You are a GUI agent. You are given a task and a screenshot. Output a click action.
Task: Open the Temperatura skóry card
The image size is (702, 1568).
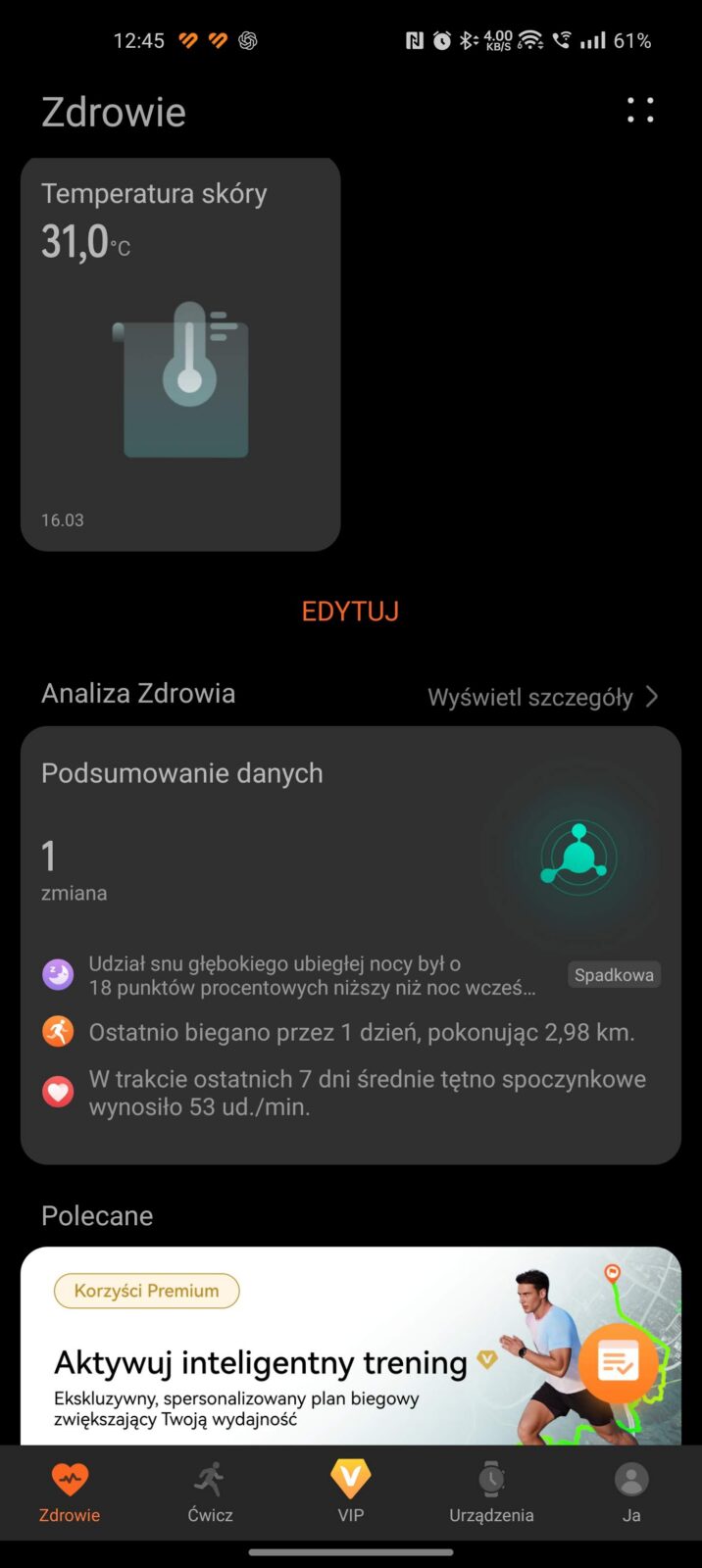(x=180, y=353)
